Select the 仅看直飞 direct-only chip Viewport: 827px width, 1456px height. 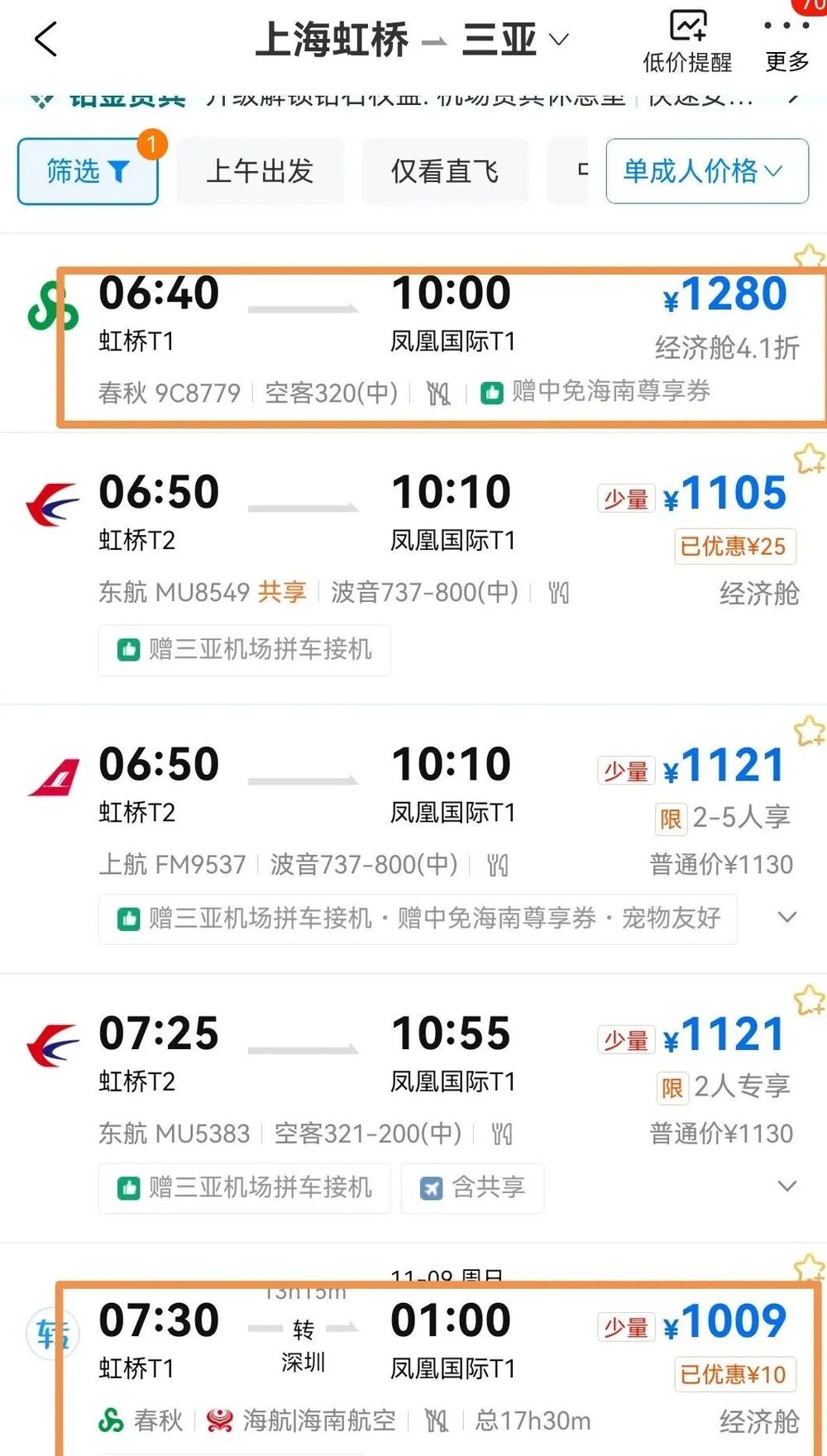[445, 171]
